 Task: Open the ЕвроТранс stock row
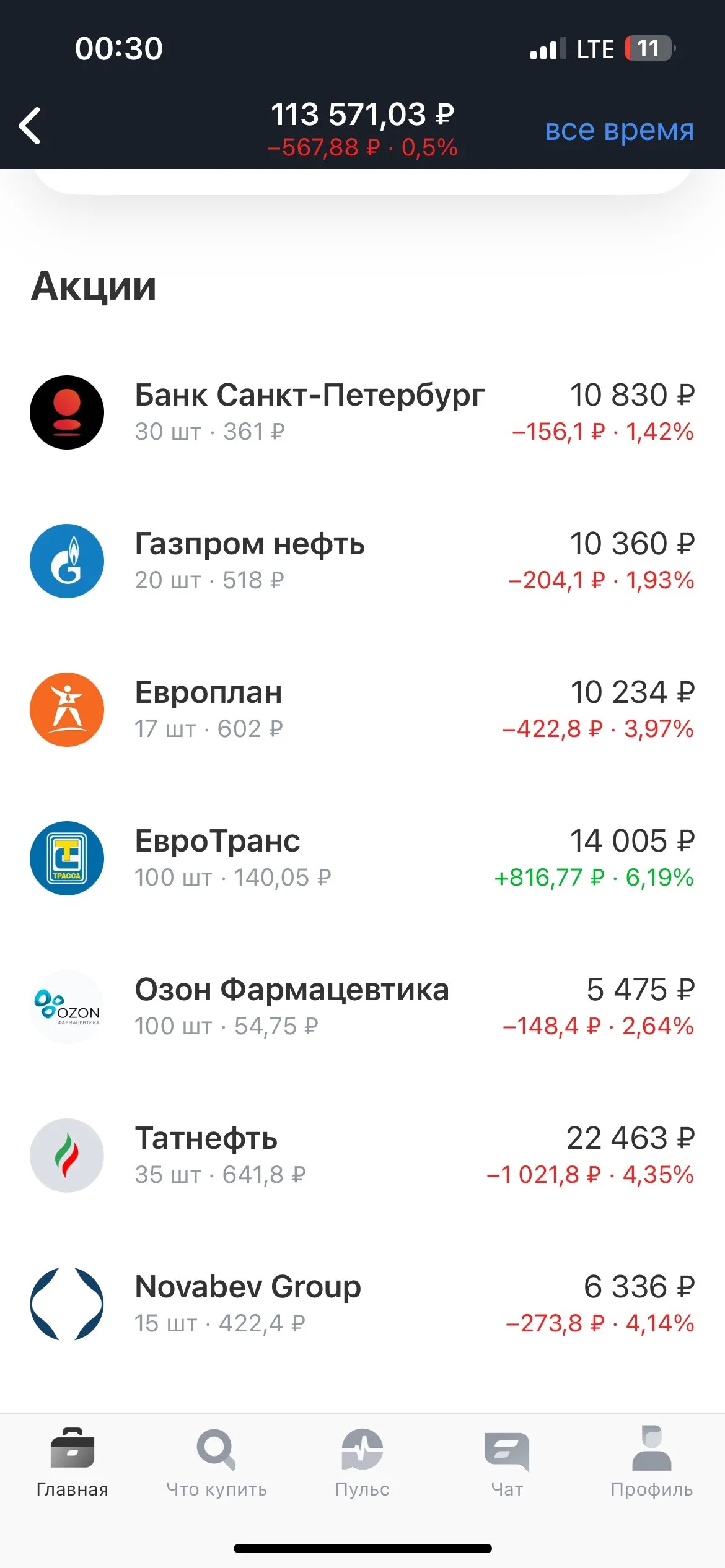point(362,858)
